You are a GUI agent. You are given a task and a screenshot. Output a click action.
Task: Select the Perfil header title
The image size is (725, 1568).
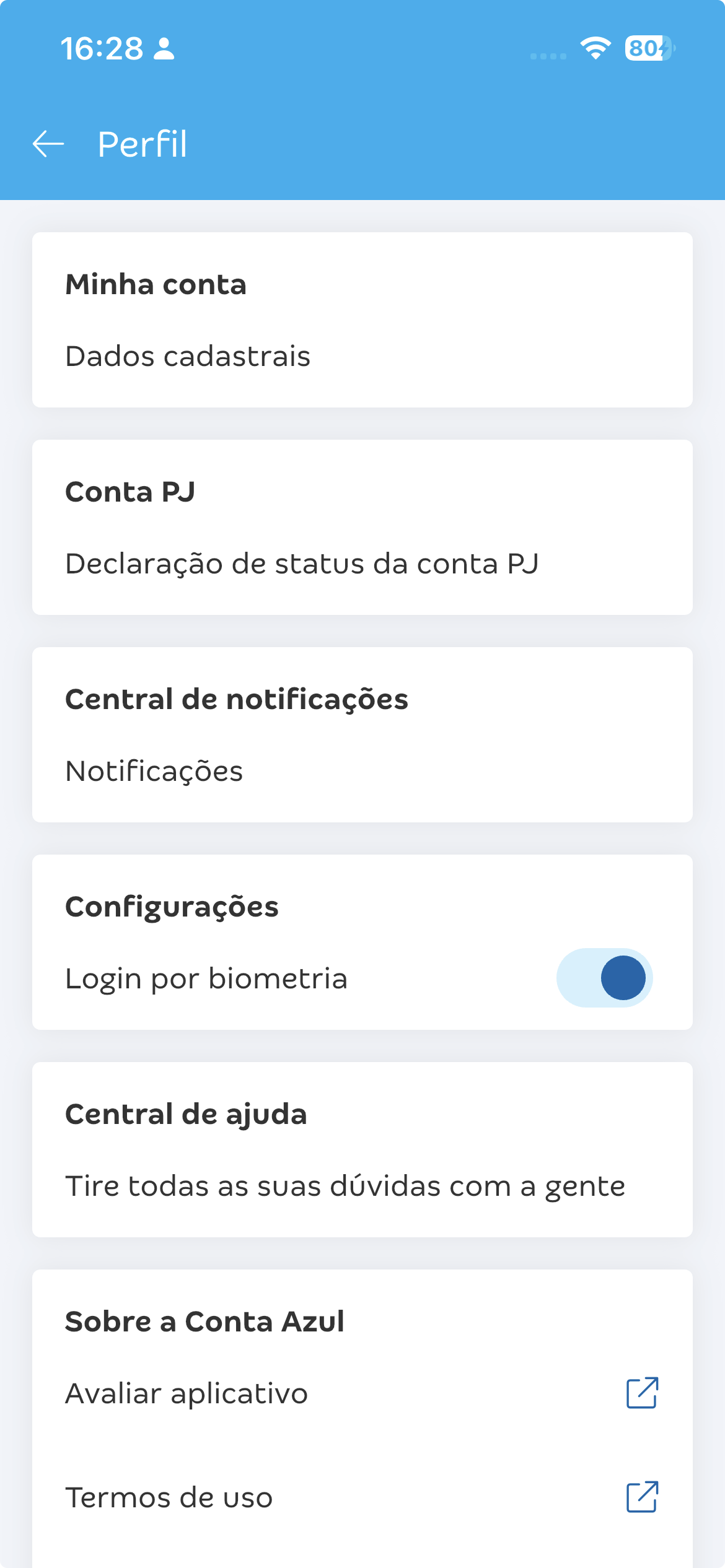pyautogui.click(x=142, y=145)
